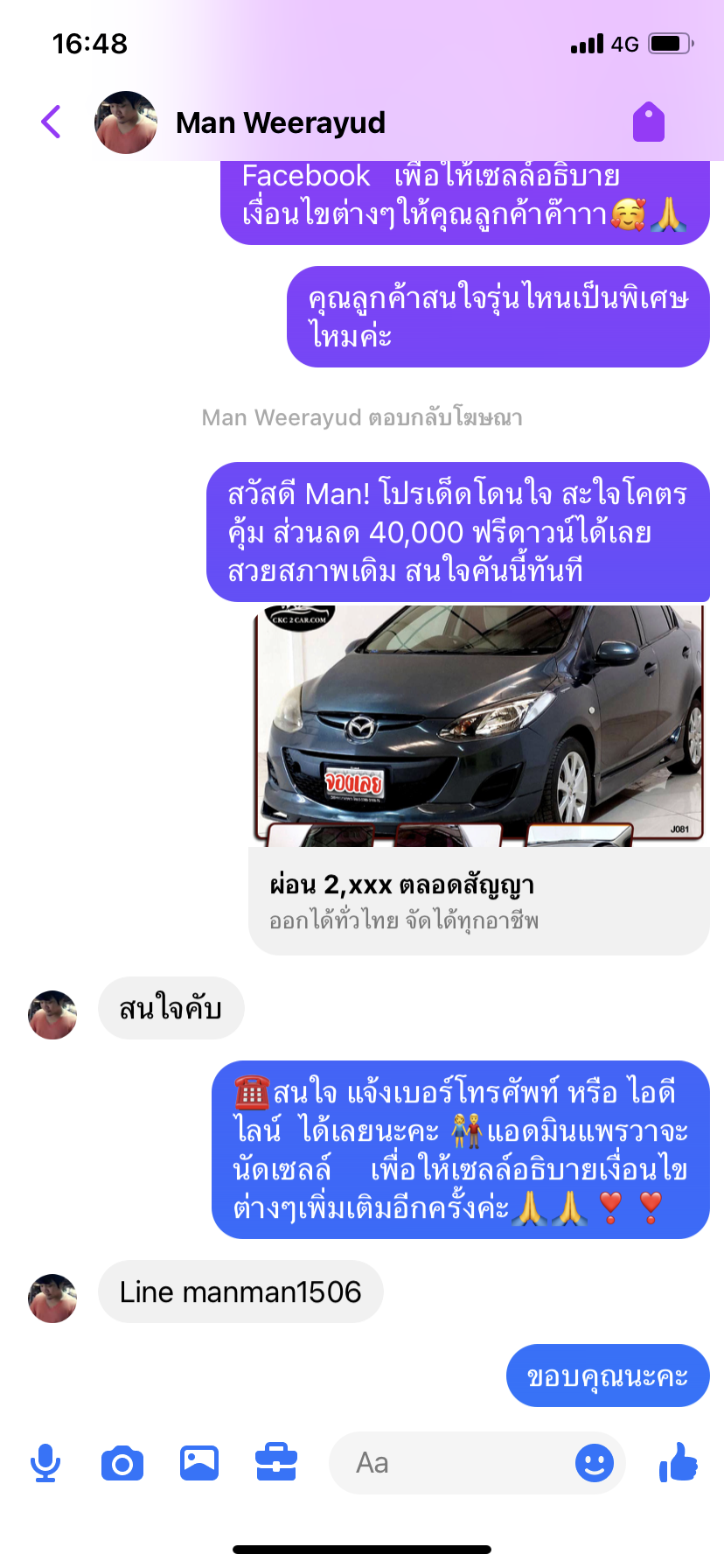The width and height of the screenshot is (724, 1568).
Task: Focus the Aa message input field
Action: click(x=477, y=1463)
